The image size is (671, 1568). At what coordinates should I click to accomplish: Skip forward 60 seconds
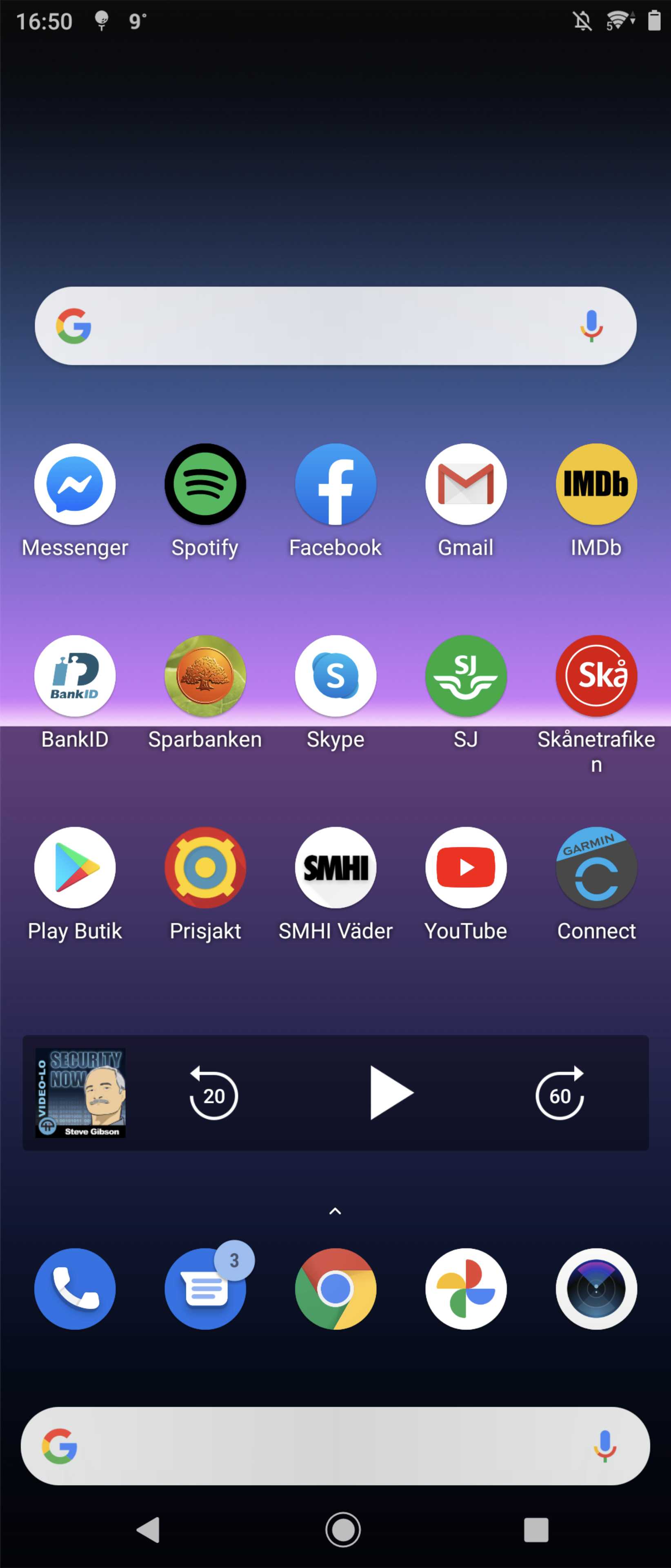pos(560,1094)
